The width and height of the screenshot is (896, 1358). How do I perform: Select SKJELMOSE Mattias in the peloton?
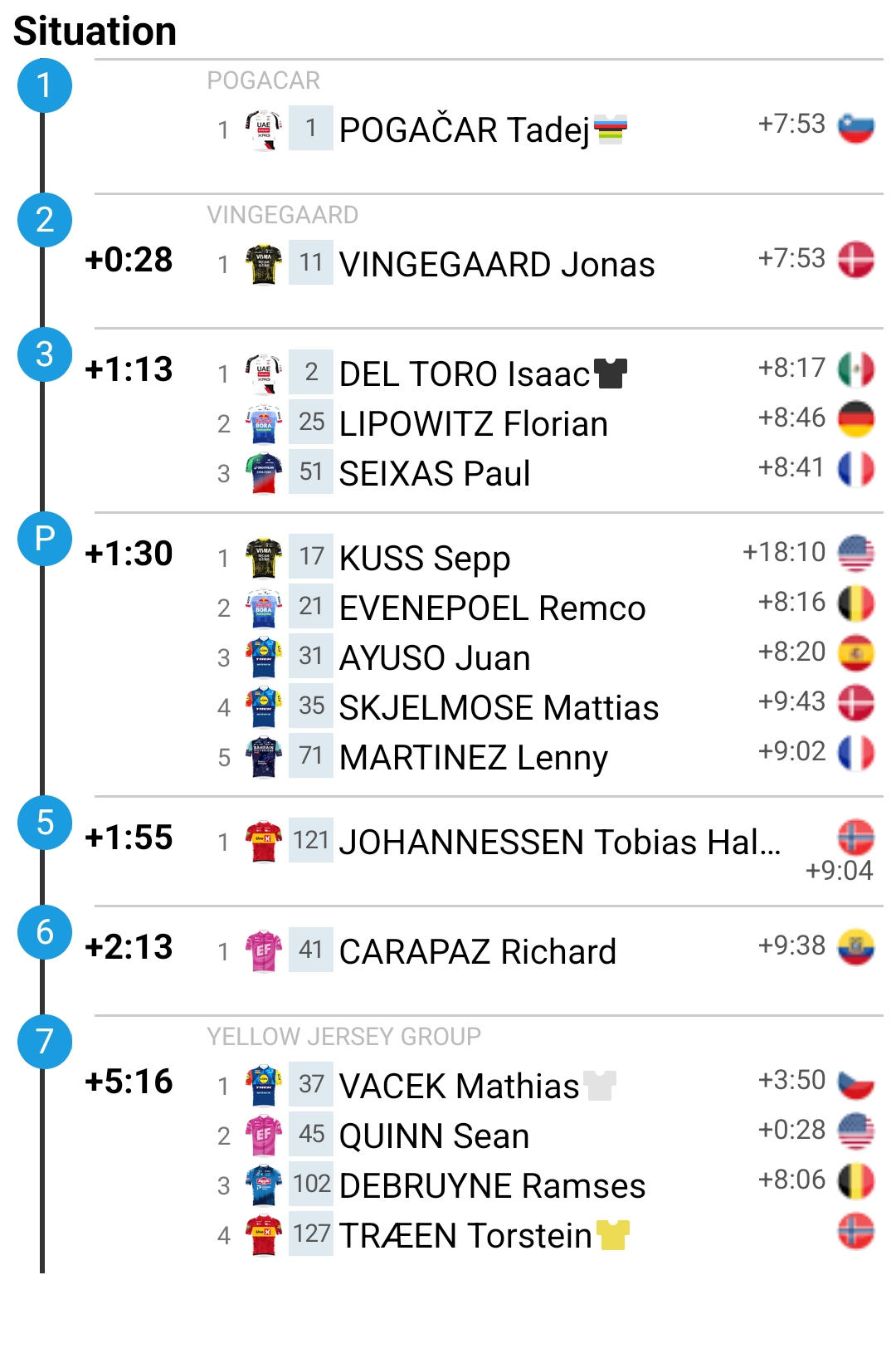tap(499, 707)
